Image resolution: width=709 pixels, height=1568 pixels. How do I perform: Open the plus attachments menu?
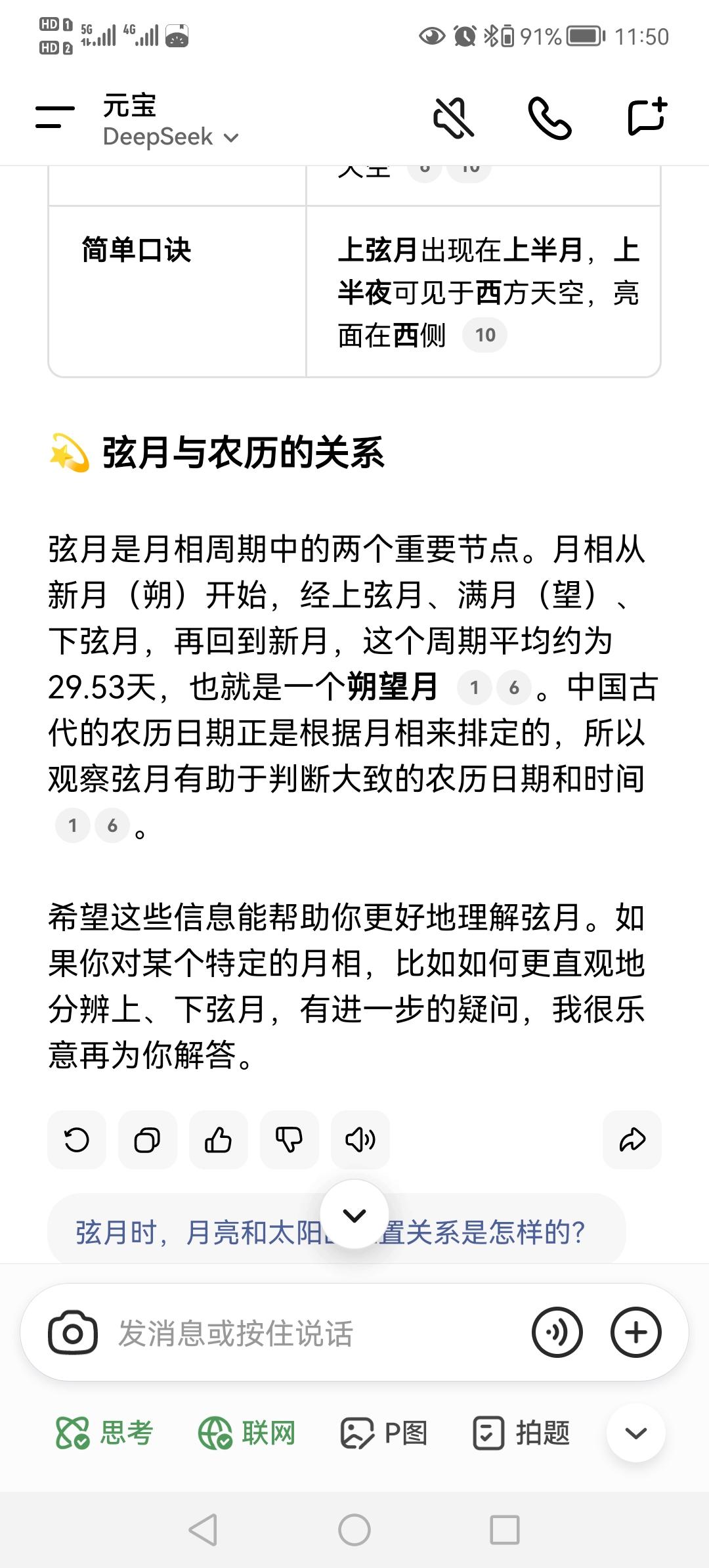pyautogui.click(x=635, y=1332)
